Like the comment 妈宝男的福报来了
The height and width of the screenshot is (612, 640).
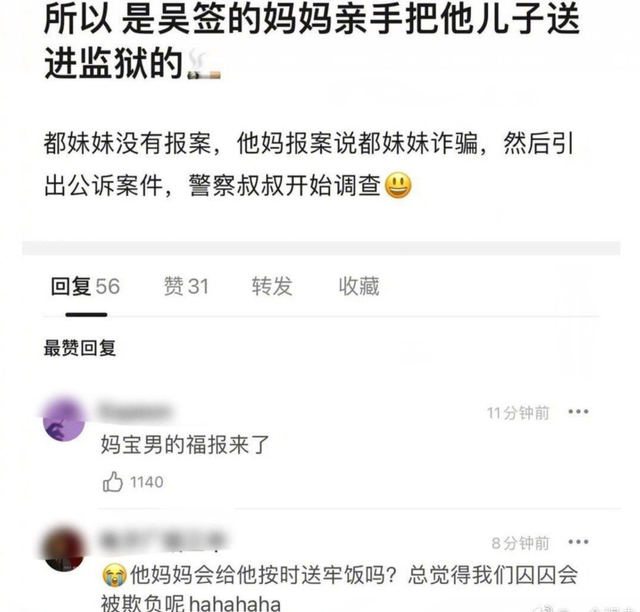(113, 482)
